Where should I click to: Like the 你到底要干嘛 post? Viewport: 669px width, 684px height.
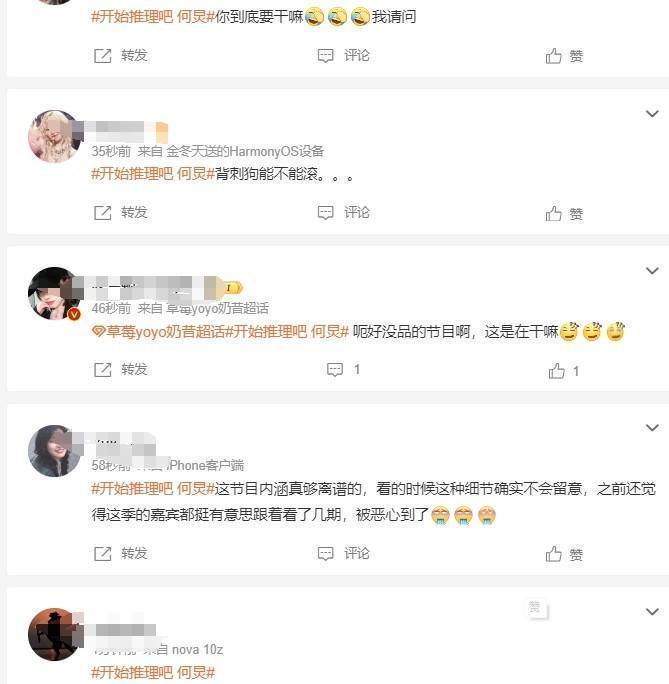[x=565, y=56]
